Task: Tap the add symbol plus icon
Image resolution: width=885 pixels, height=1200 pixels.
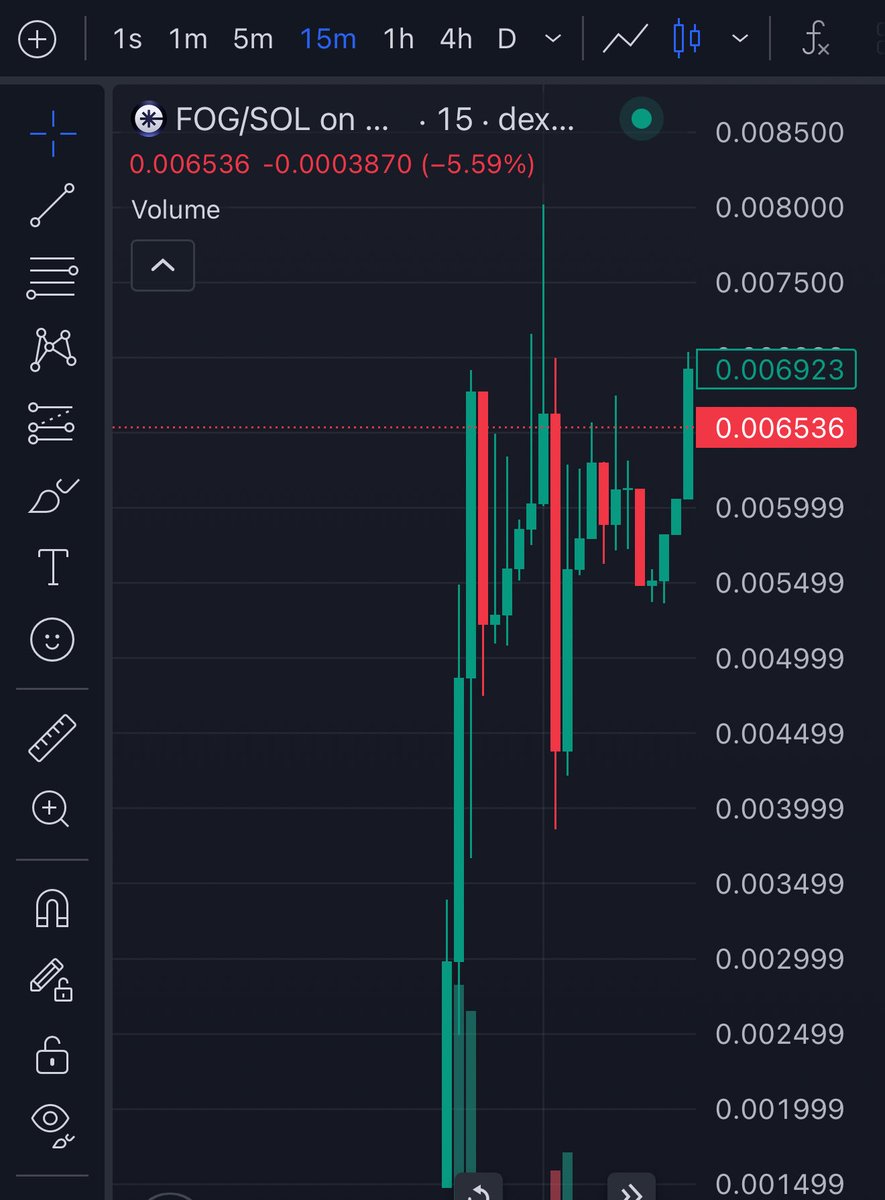Action: tap(37, 40)
